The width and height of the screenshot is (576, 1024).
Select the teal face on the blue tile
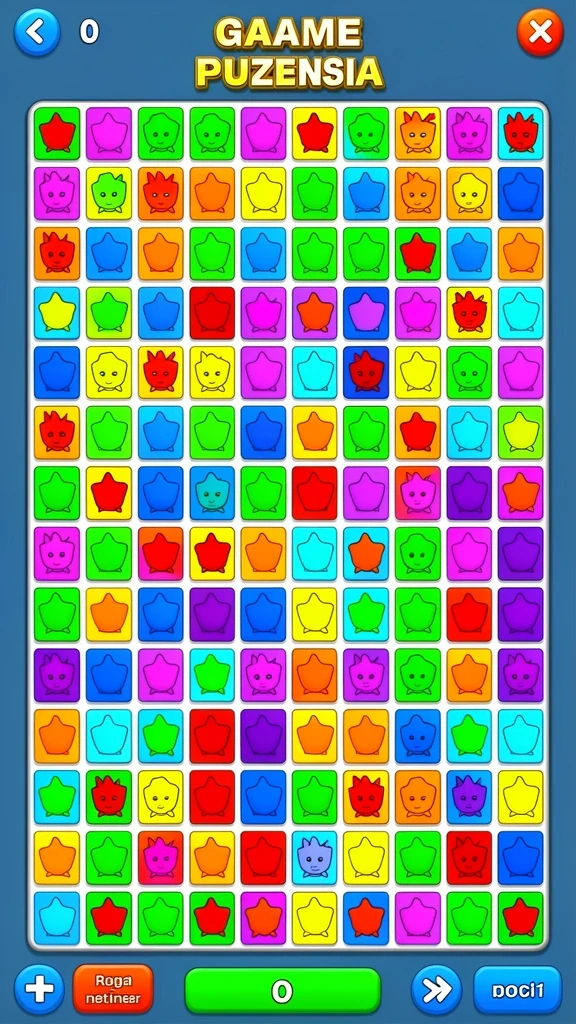pyautogui.click(x=212, y=493)
